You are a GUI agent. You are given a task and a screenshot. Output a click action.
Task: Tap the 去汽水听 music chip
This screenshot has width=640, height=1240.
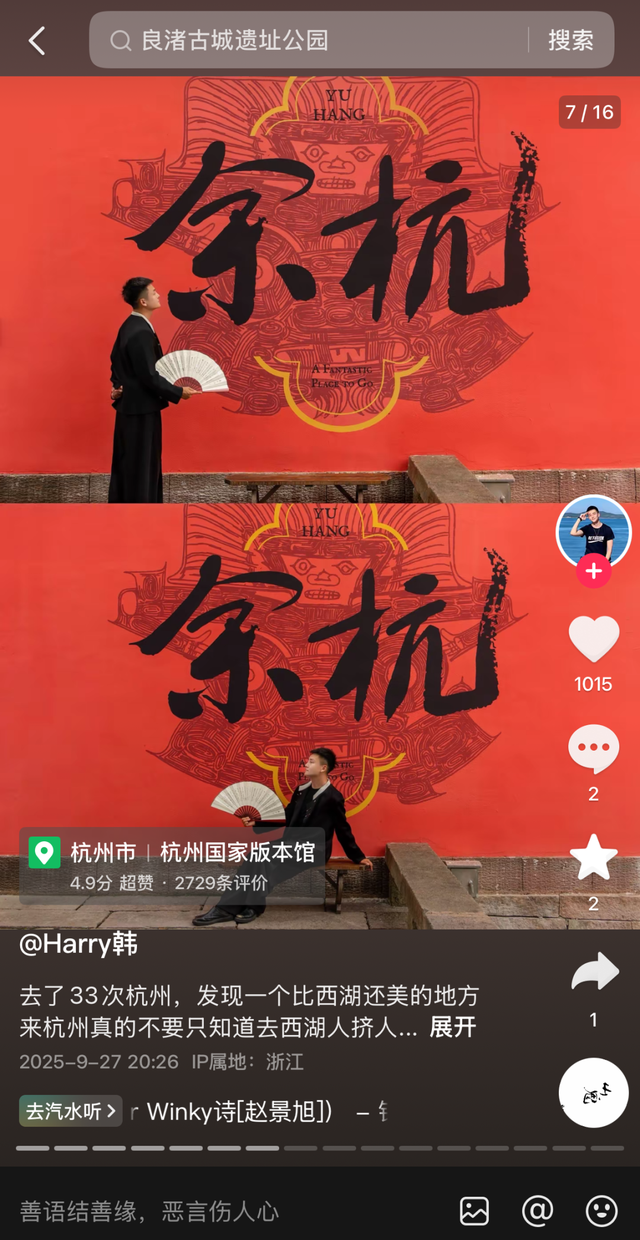tap(70, 1110)
